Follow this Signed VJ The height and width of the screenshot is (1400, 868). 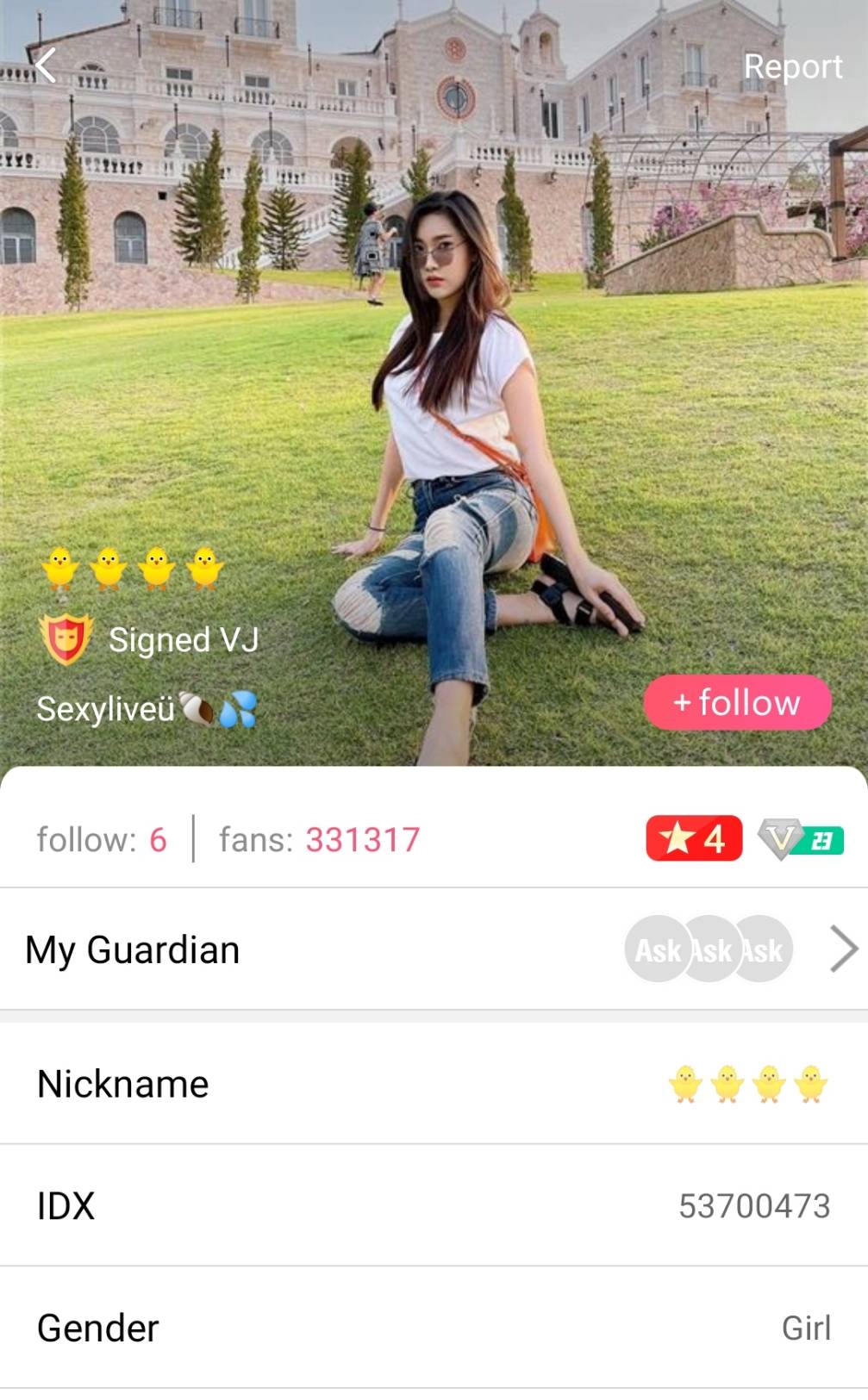[737, 702]
